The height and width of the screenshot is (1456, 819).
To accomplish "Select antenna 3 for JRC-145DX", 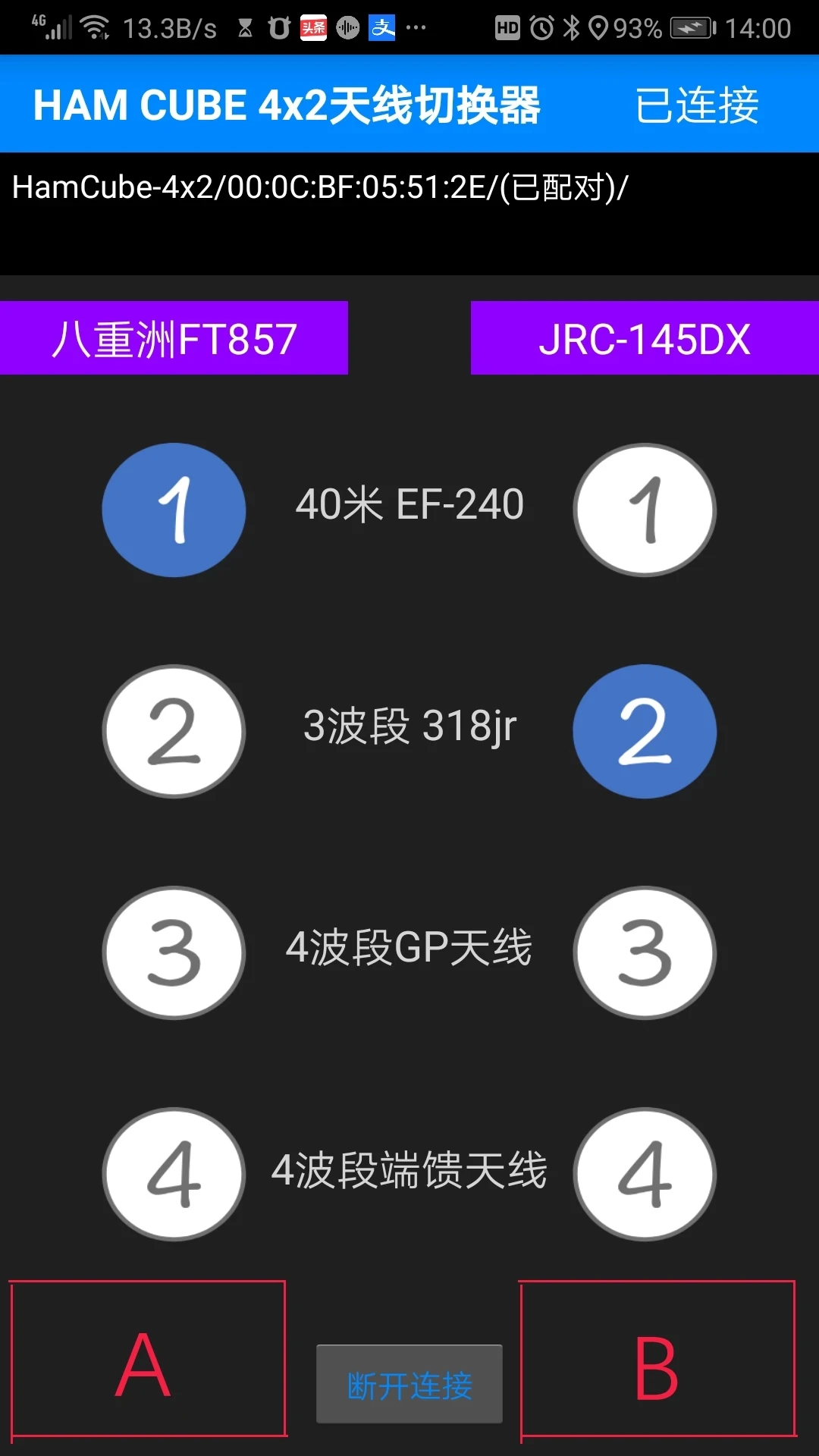I will tap(645, 952).
